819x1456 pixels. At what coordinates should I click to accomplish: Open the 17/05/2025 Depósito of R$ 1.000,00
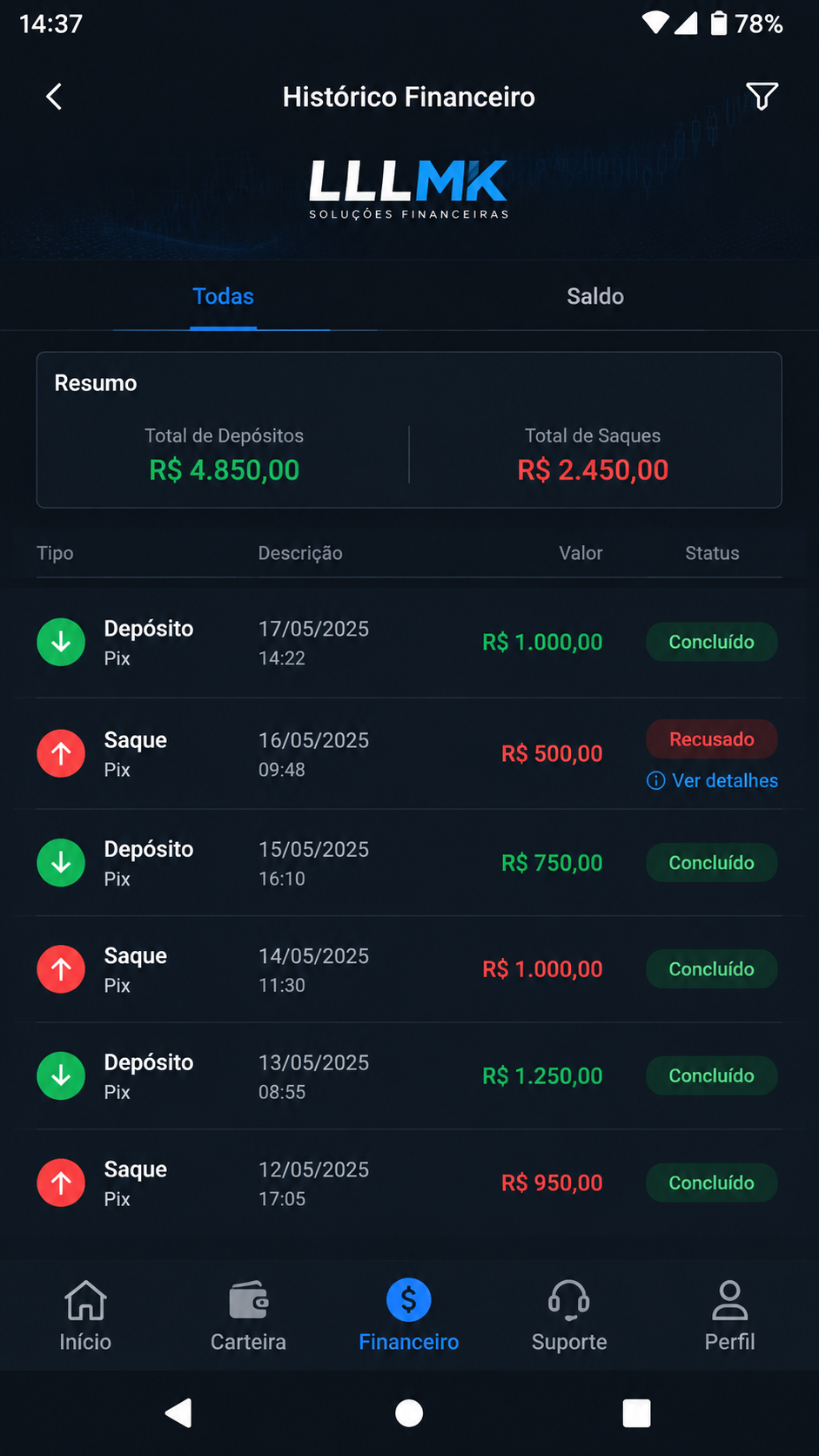[x=409, y=643]
